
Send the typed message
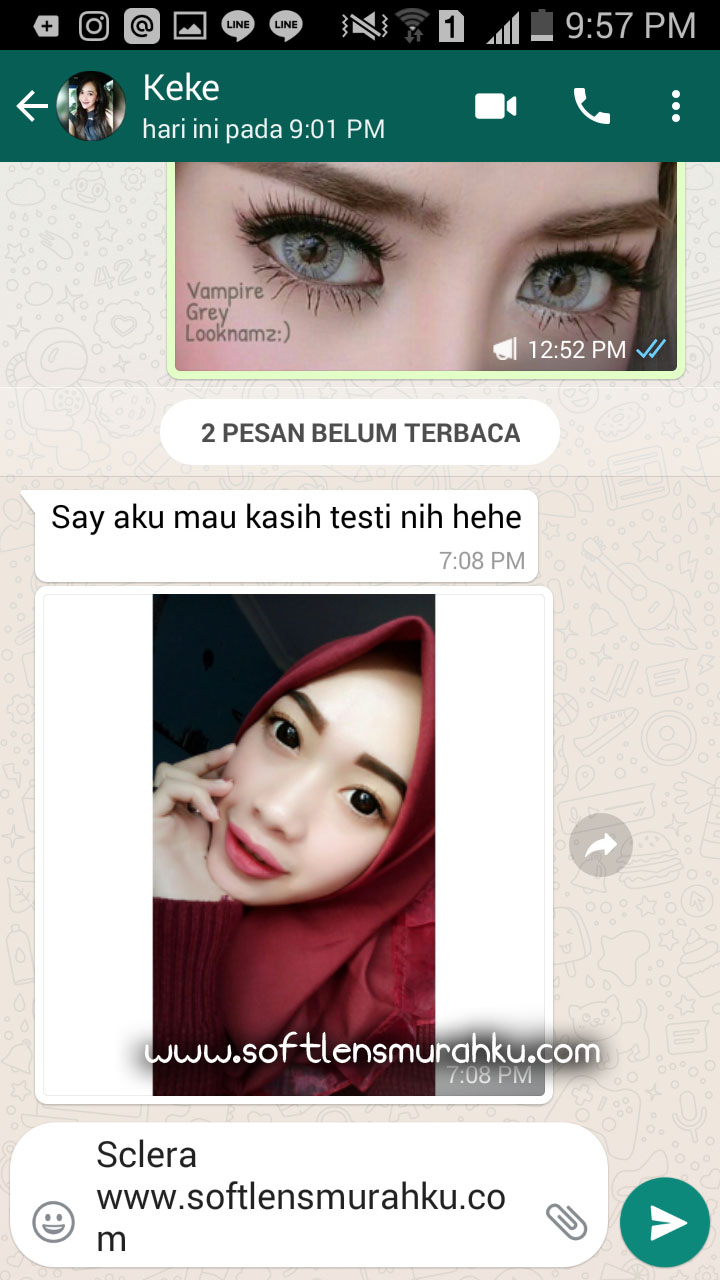tap(665, 1222)
